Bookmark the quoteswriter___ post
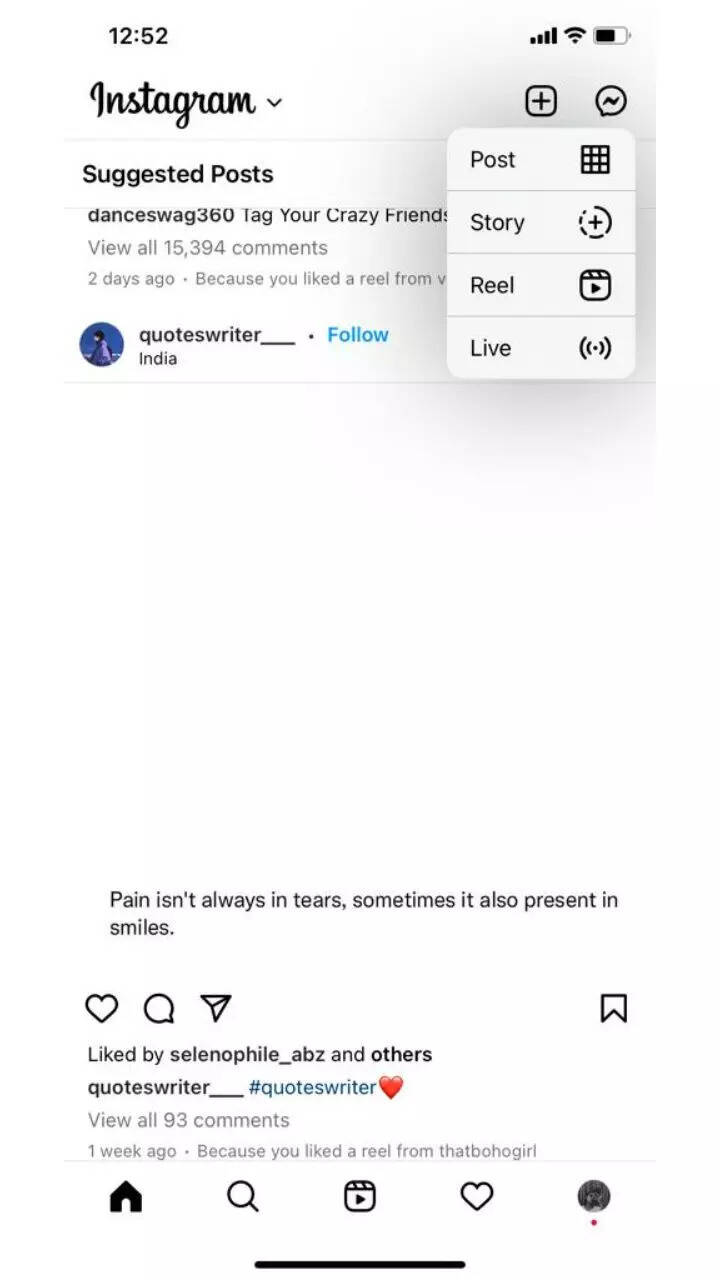The width and height of the screenshot is (720, 1280). click(x=613, y=1008)
